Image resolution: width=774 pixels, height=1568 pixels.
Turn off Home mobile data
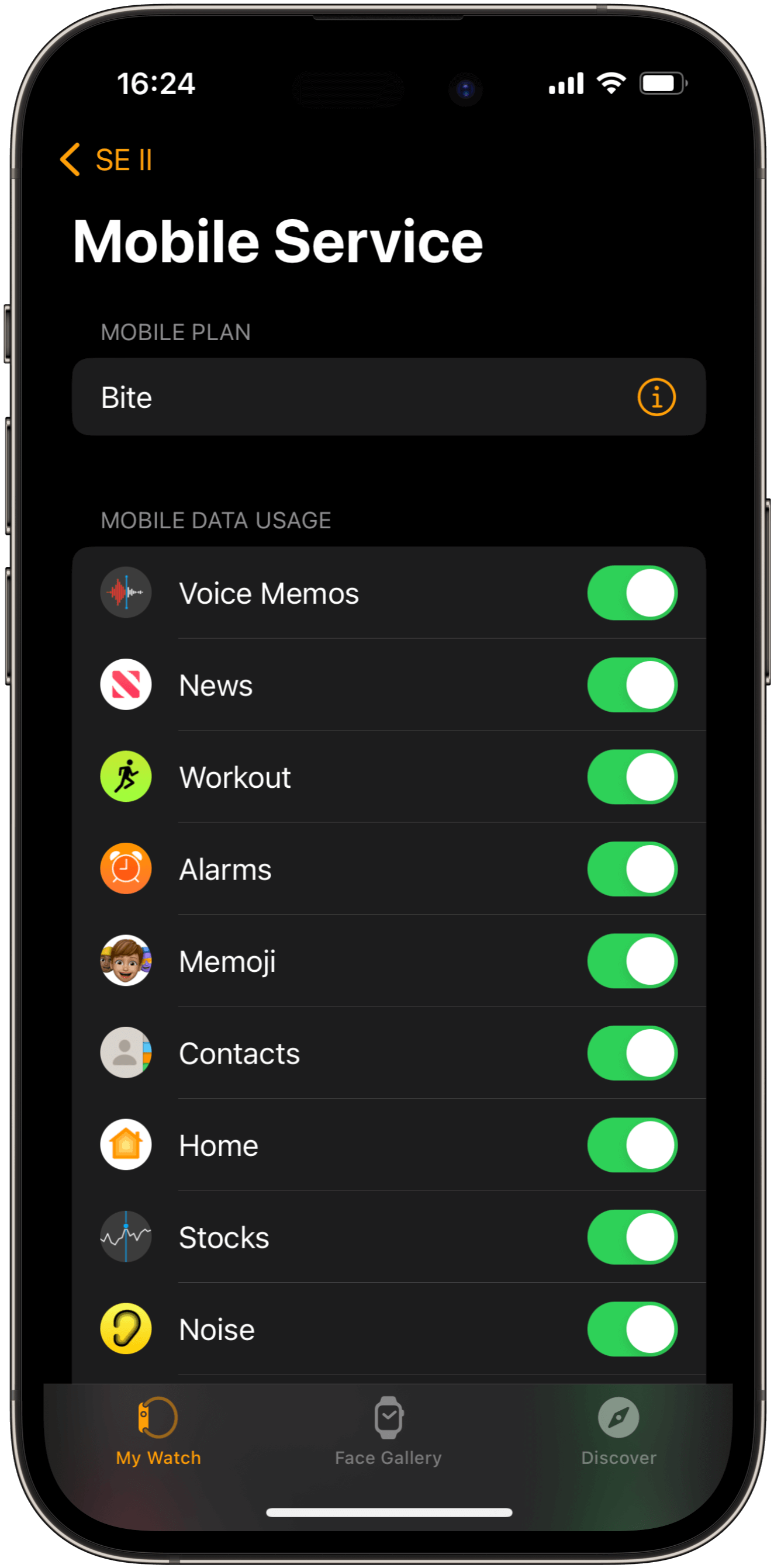point(631,1145)
